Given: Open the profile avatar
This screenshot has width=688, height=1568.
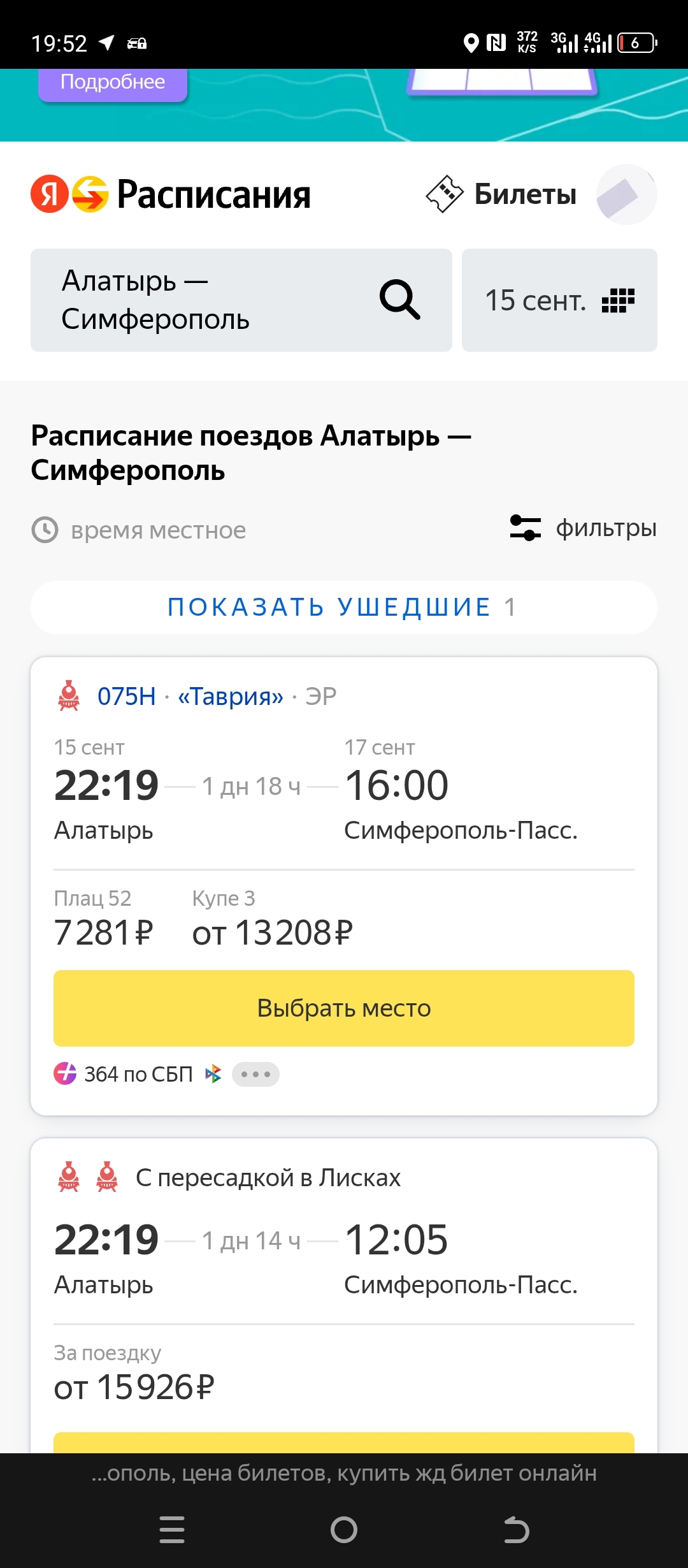Looking at the screenshot, I should tap(626, 195).
